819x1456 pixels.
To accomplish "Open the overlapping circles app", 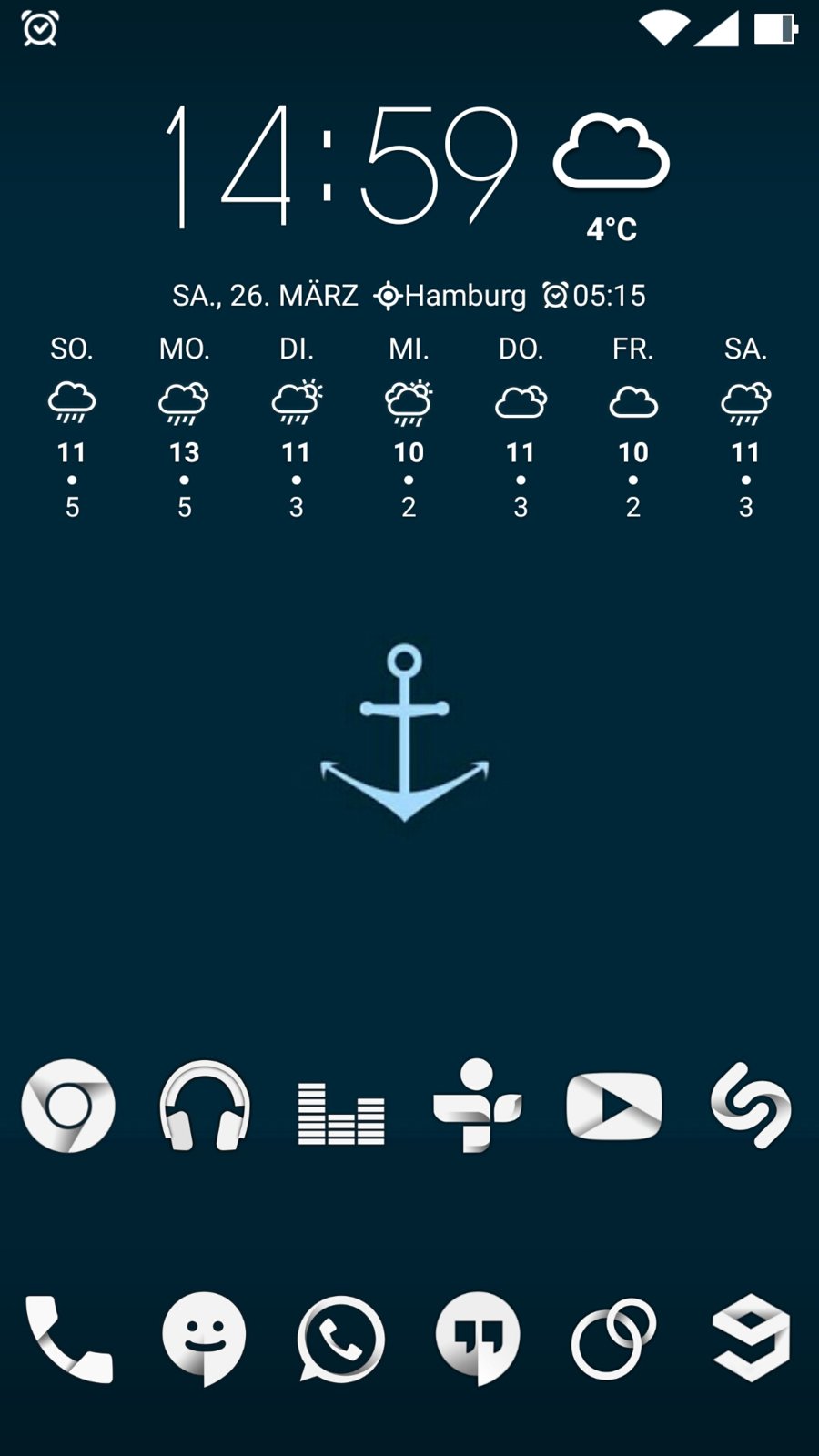I will point(614,1339).
